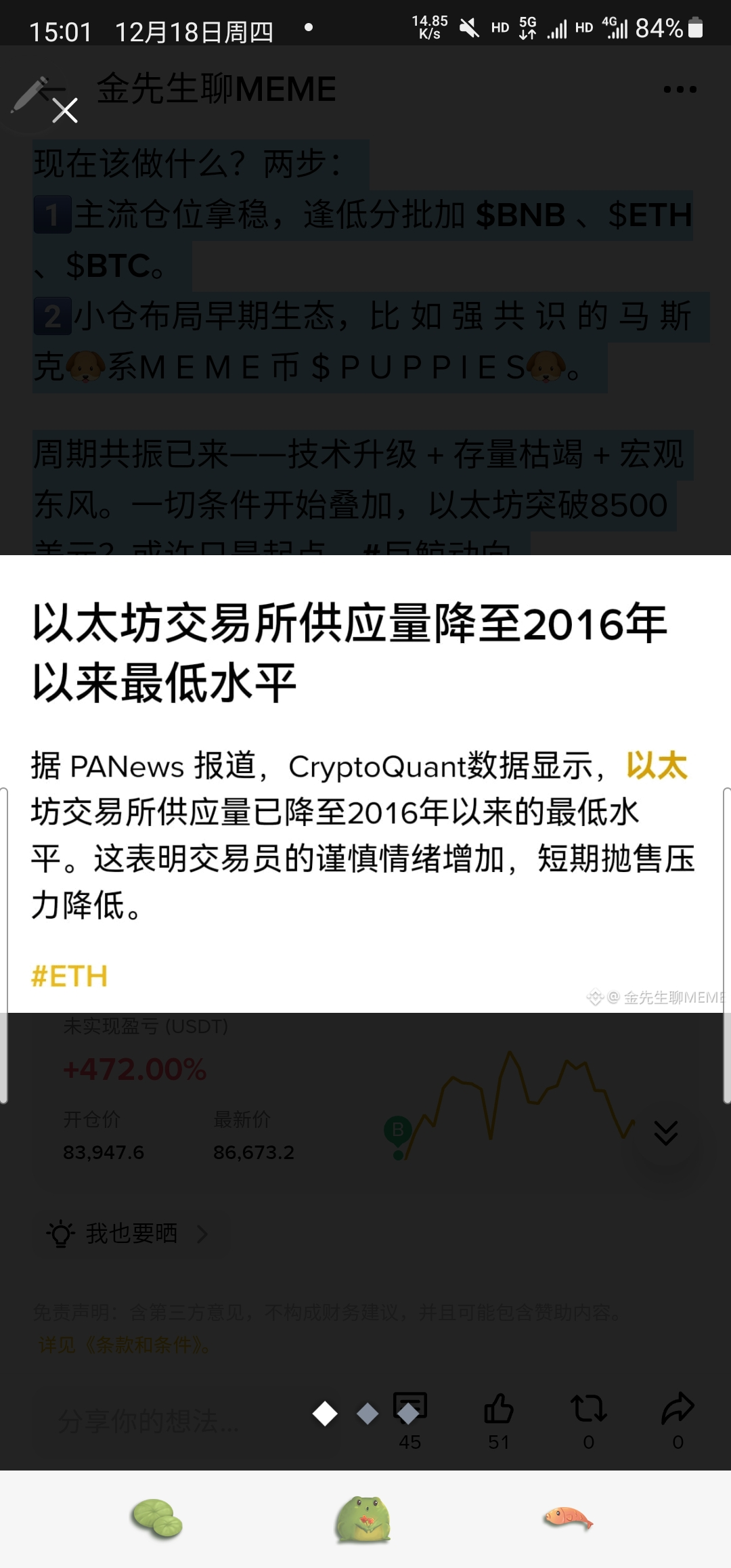Share the post via arrow icon
The image size is (731, 1568).
pyautogui.click(x=678, y=1419)
